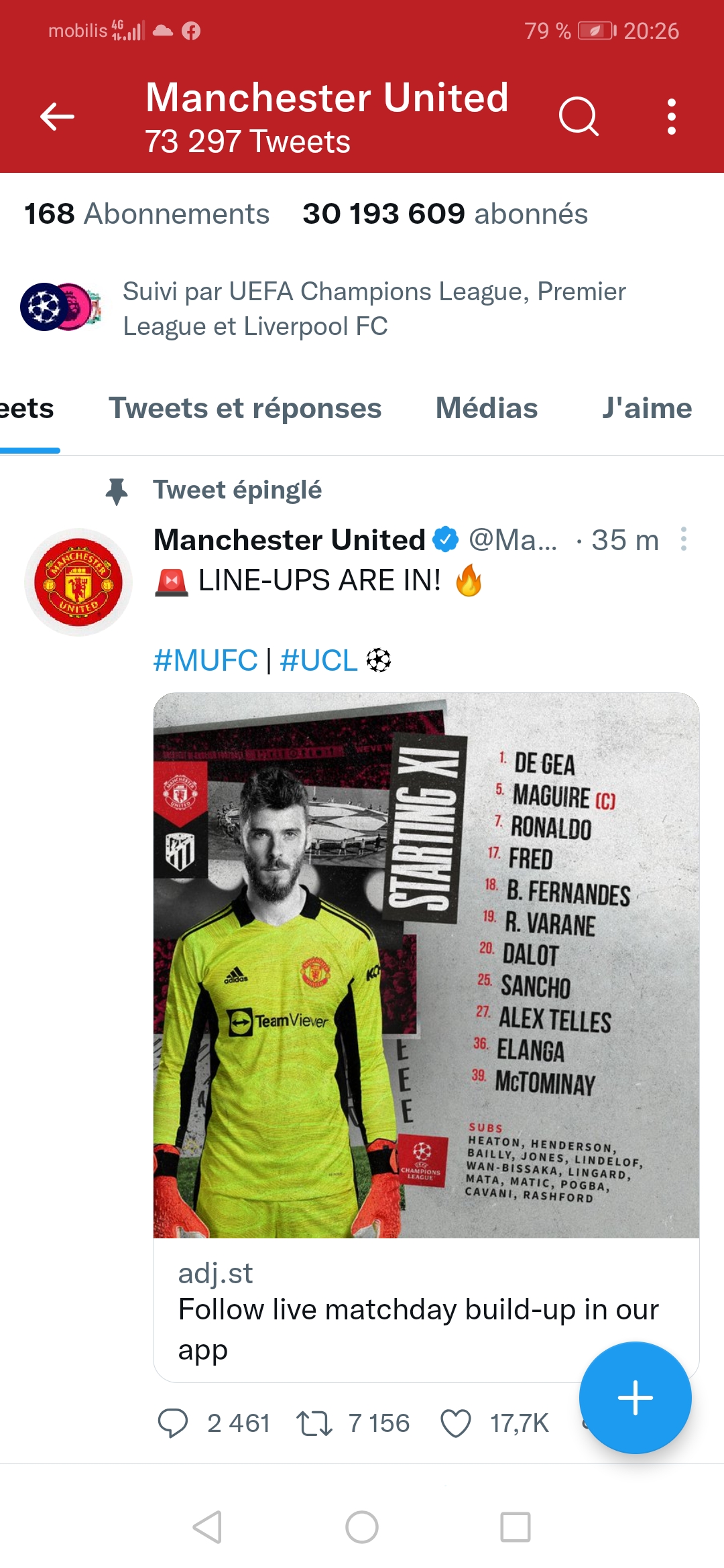View the 168 Abonnements list
Screen dimensions: 724x1568
[x=147, y=214]
